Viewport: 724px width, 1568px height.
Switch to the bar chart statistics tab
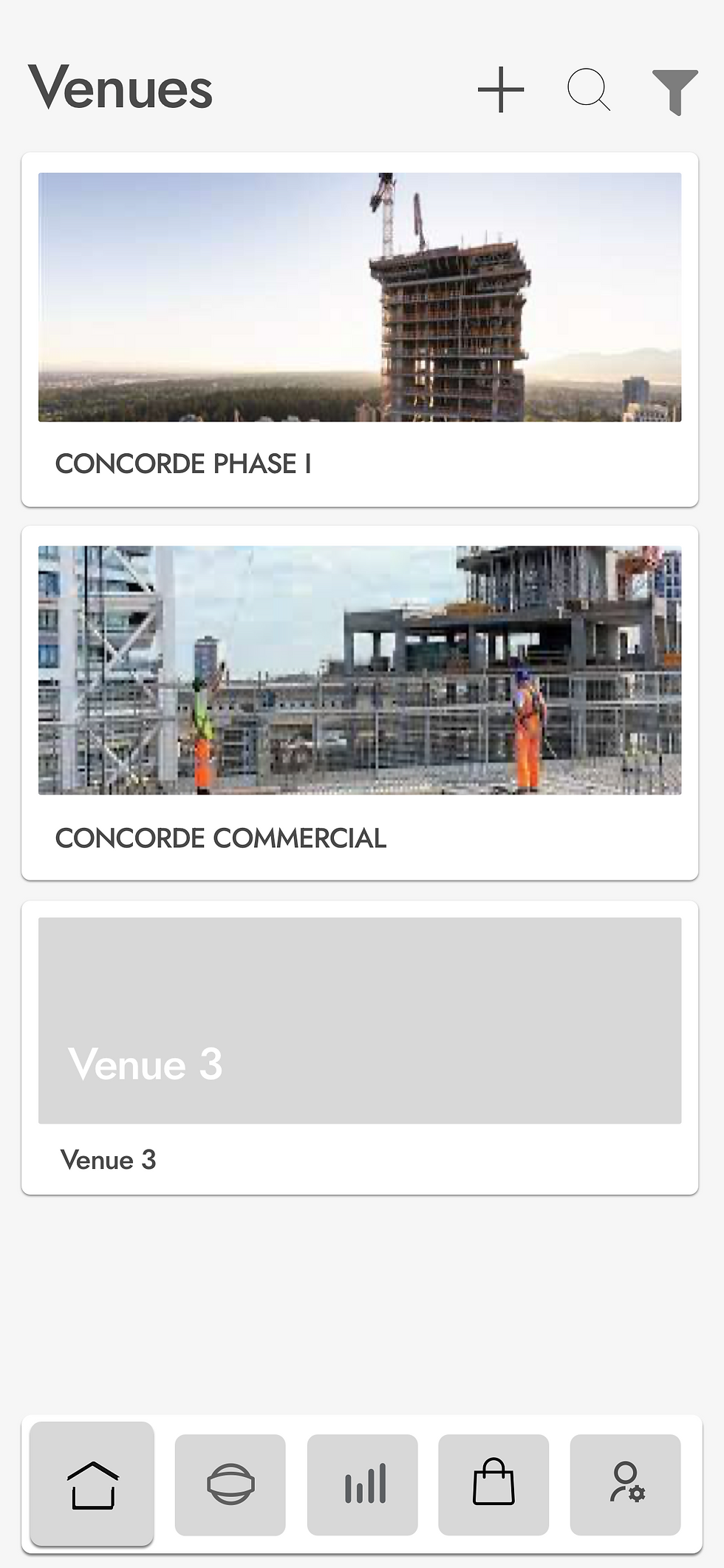[363, 1484]
